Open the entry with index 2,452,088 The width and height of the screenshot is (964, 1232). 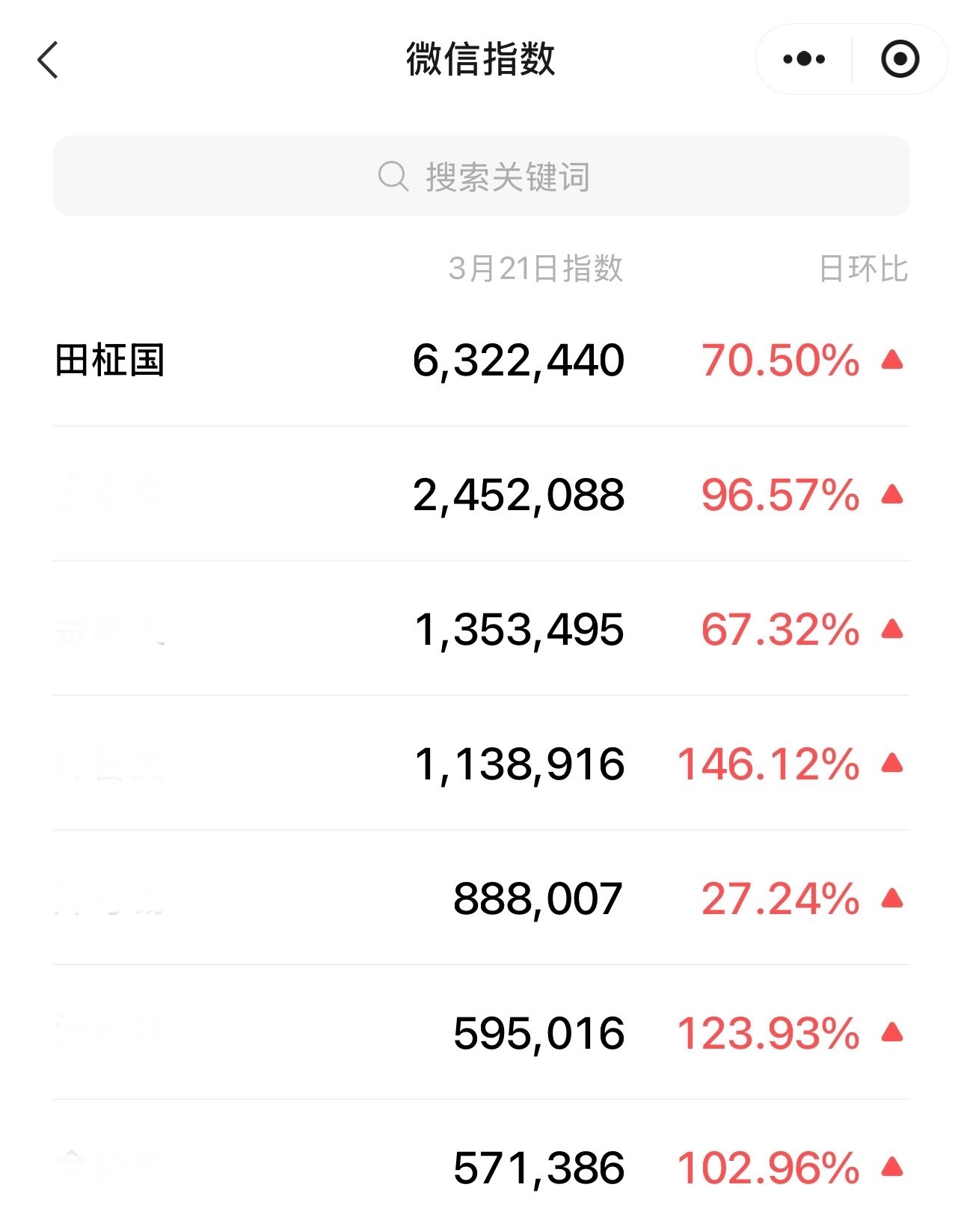coord(521,494)
